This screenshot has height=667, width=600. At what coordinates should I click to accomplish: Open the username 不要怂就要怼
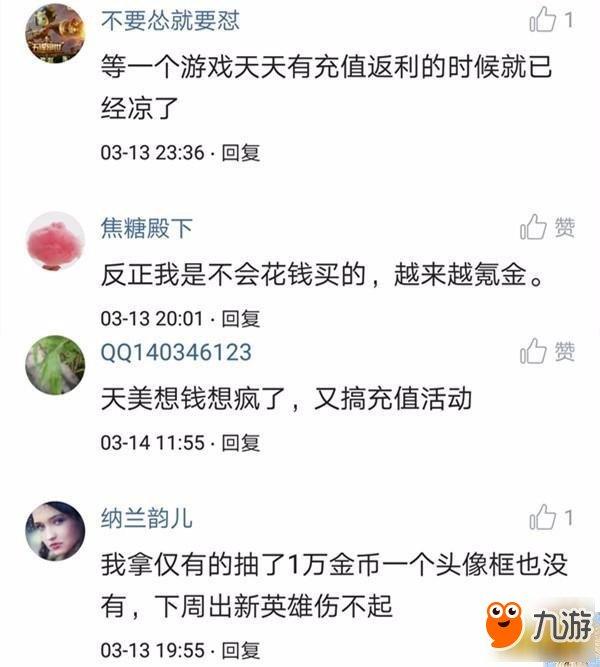170,20
